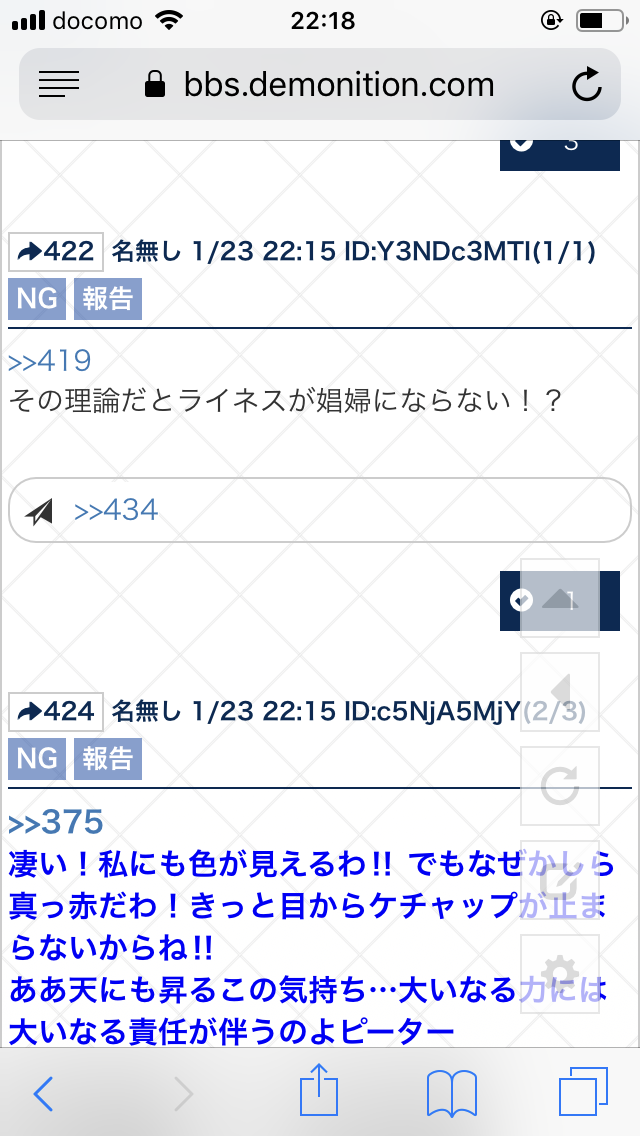This screenshot has height=1136, width=640.
Task: Open the floating gear settings button
Action: pyautogui.click(x=560, y=974)
